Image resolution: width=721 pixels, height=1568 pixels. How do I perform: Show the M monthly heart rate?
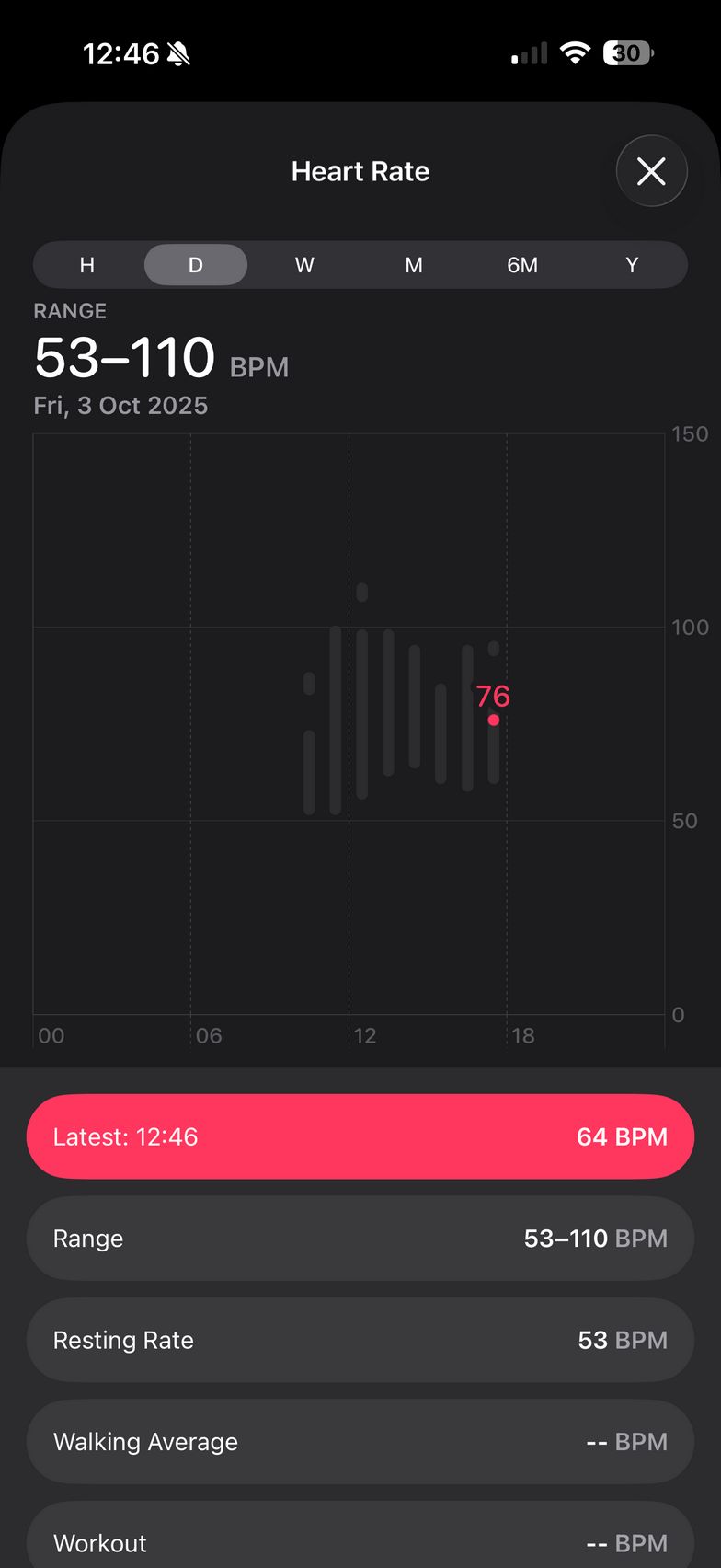[x=414, y=265]
